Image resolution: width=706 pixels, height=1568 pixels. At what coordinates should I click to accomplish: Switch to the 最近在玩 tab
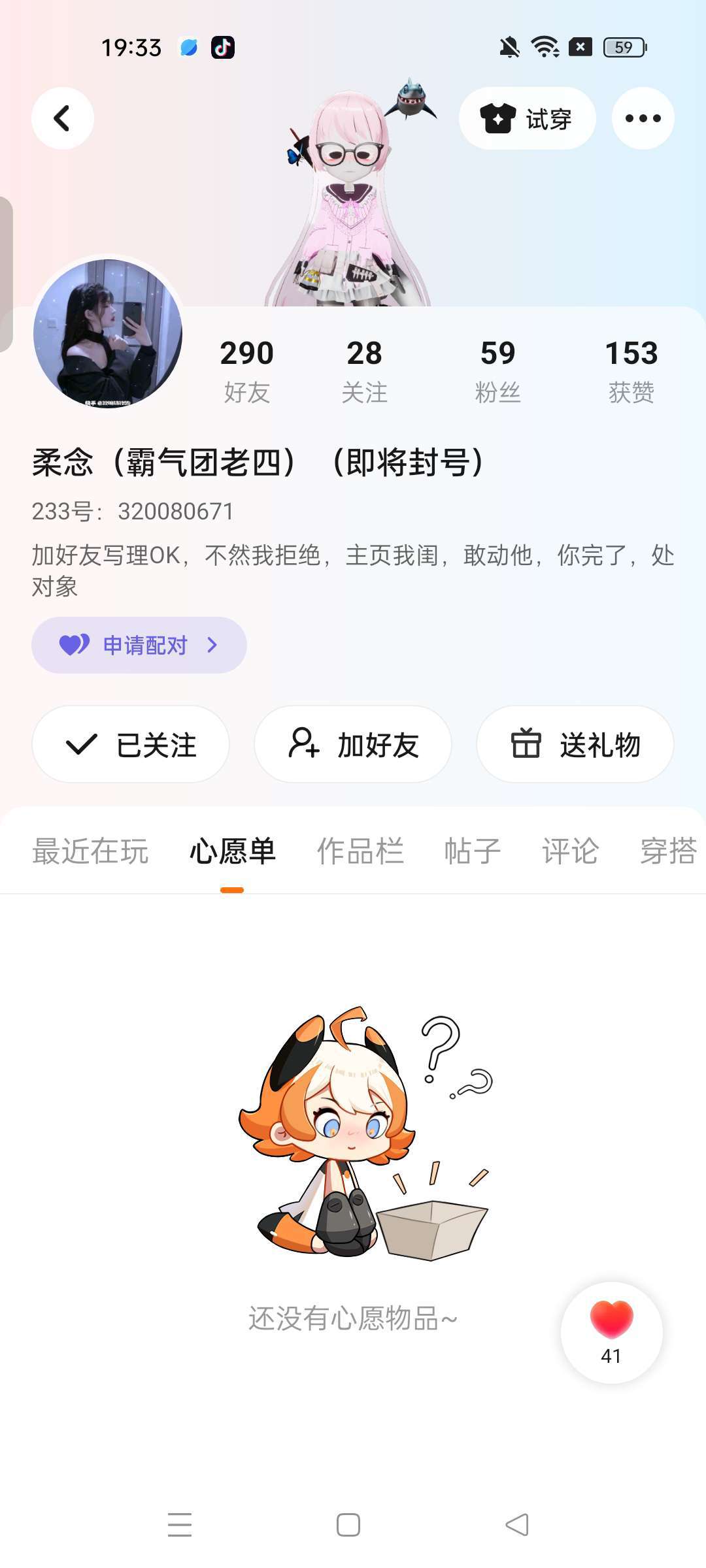click(x=90, y=851)
